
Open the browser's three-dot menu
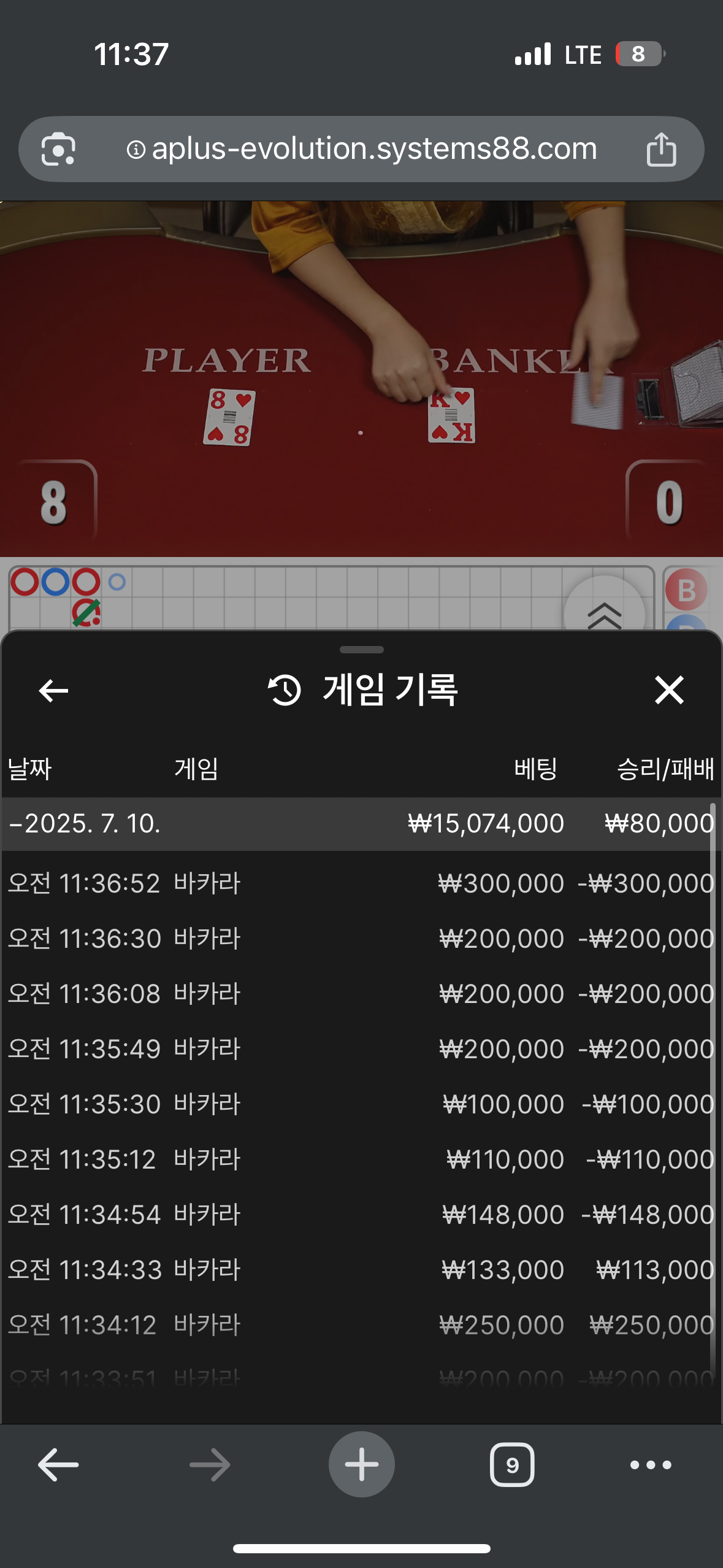(651, 1465)
